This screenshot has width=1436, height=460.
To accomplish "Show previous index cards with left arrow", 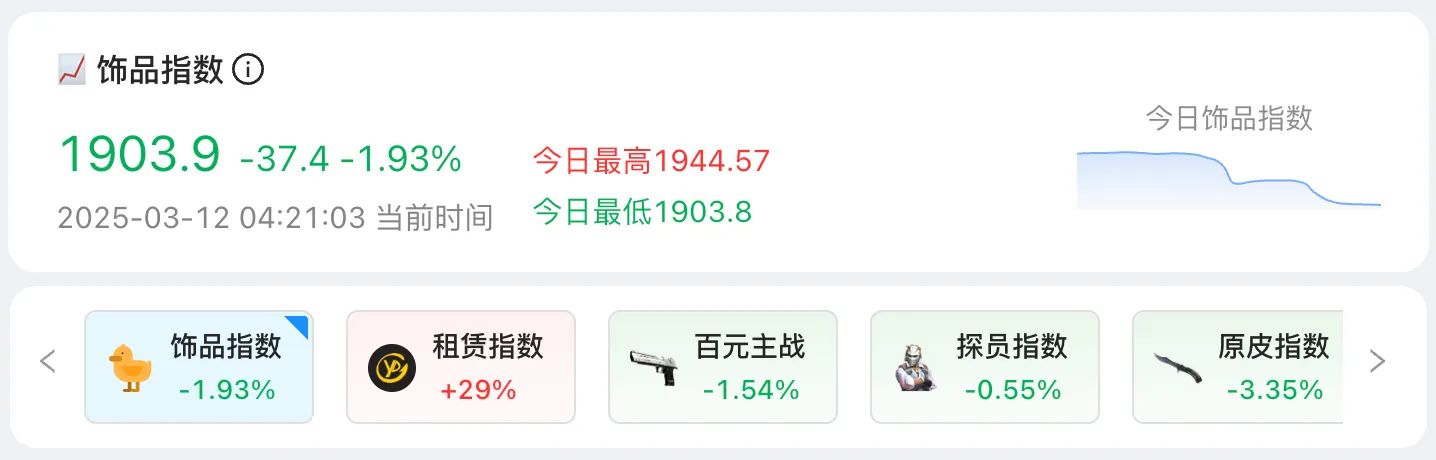I will coord(47,361).
